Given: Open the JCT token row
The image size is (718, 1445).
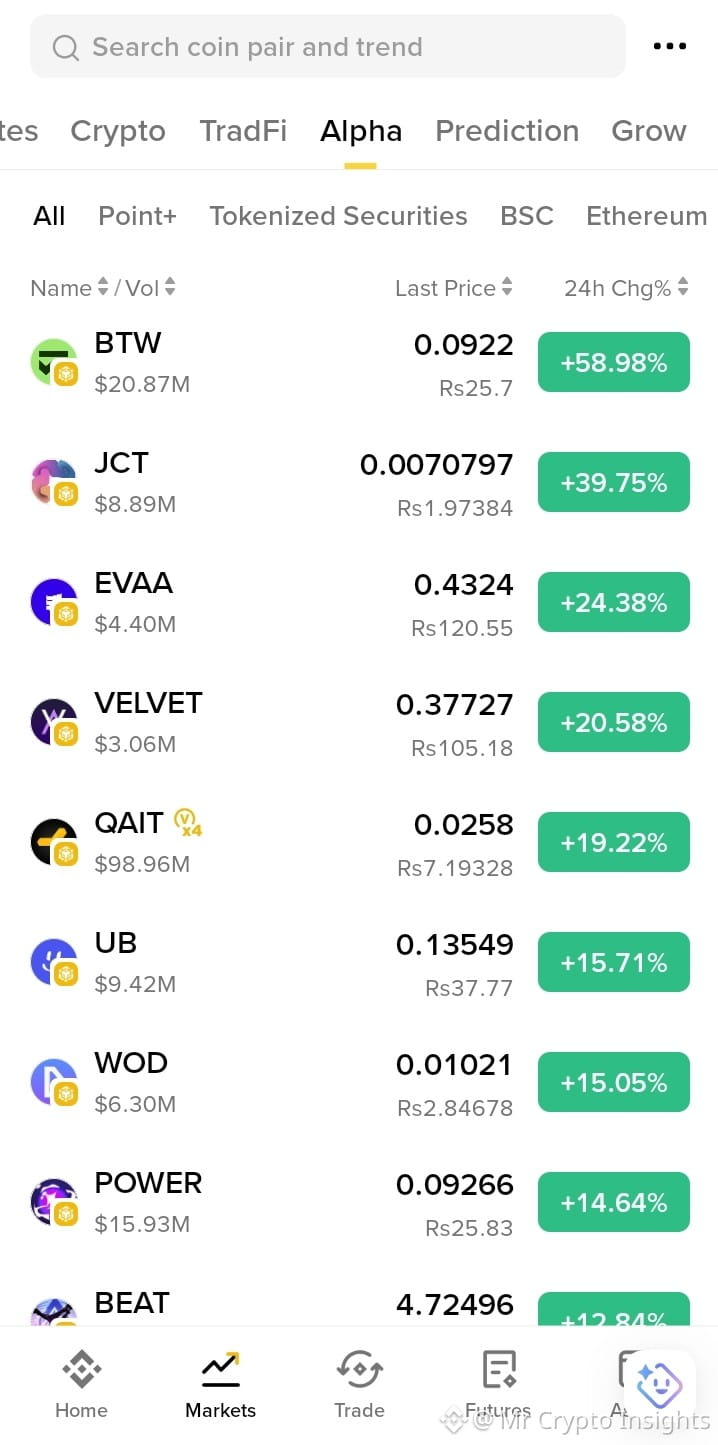Looking at the screenshot, I should pyautogui.click(x=359, y=482).
